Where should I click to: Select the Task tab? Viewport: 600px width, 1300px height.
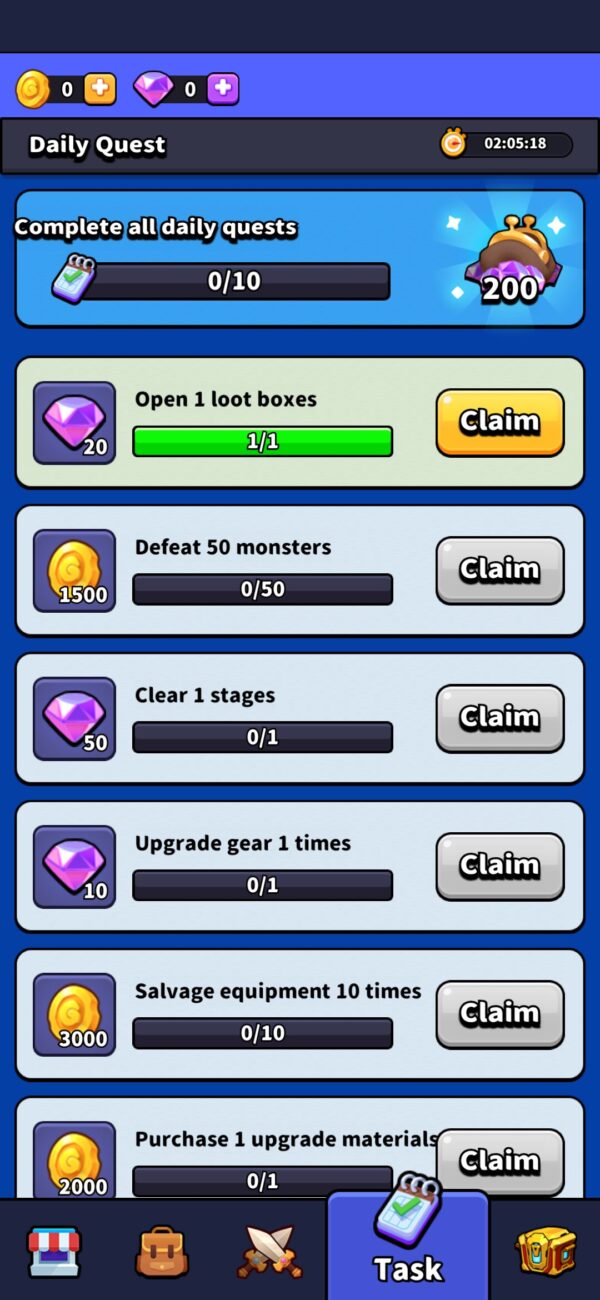(x=408, y=1245)
